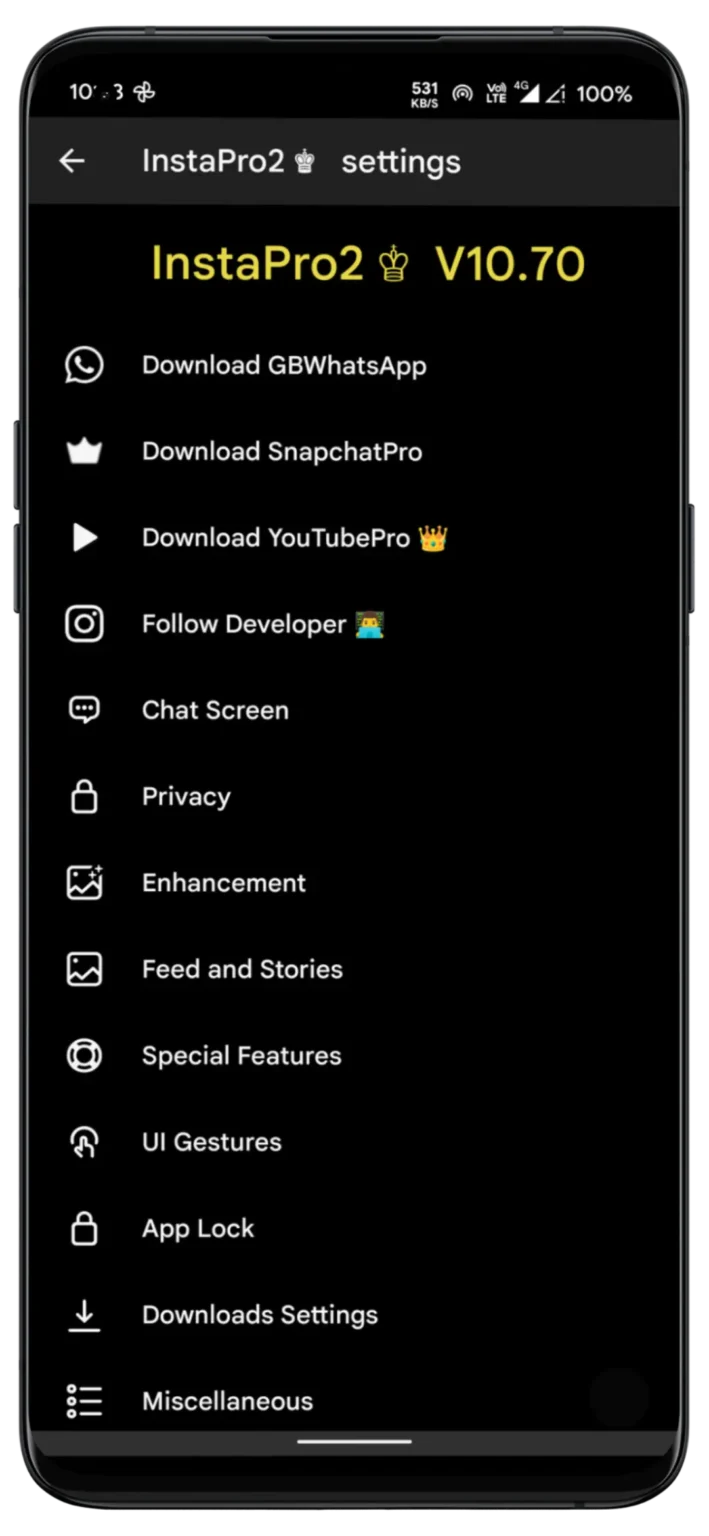Tap Download YouTubePro
The image size is (709, 1536).
294,538
